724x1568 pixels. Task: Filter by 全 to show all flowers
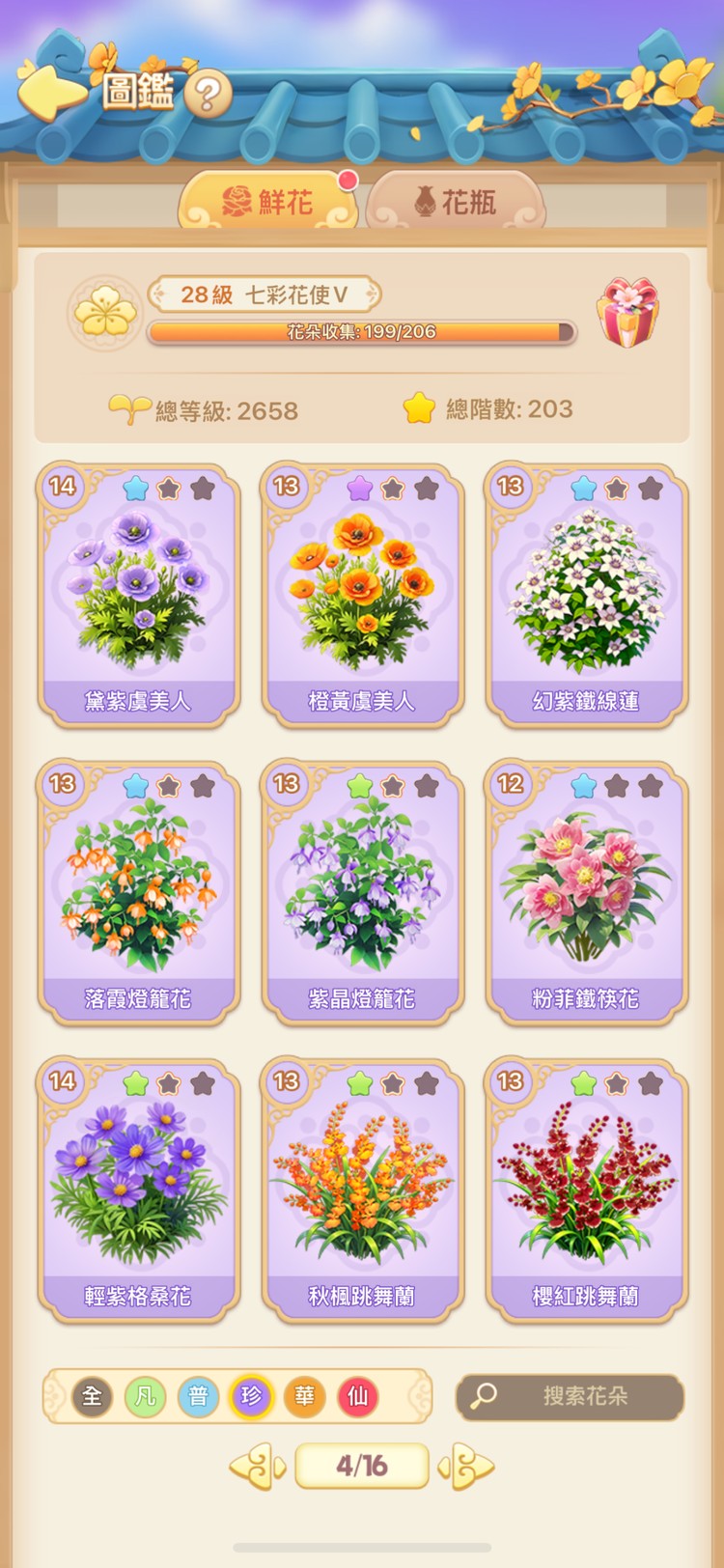click(93, 1396)
